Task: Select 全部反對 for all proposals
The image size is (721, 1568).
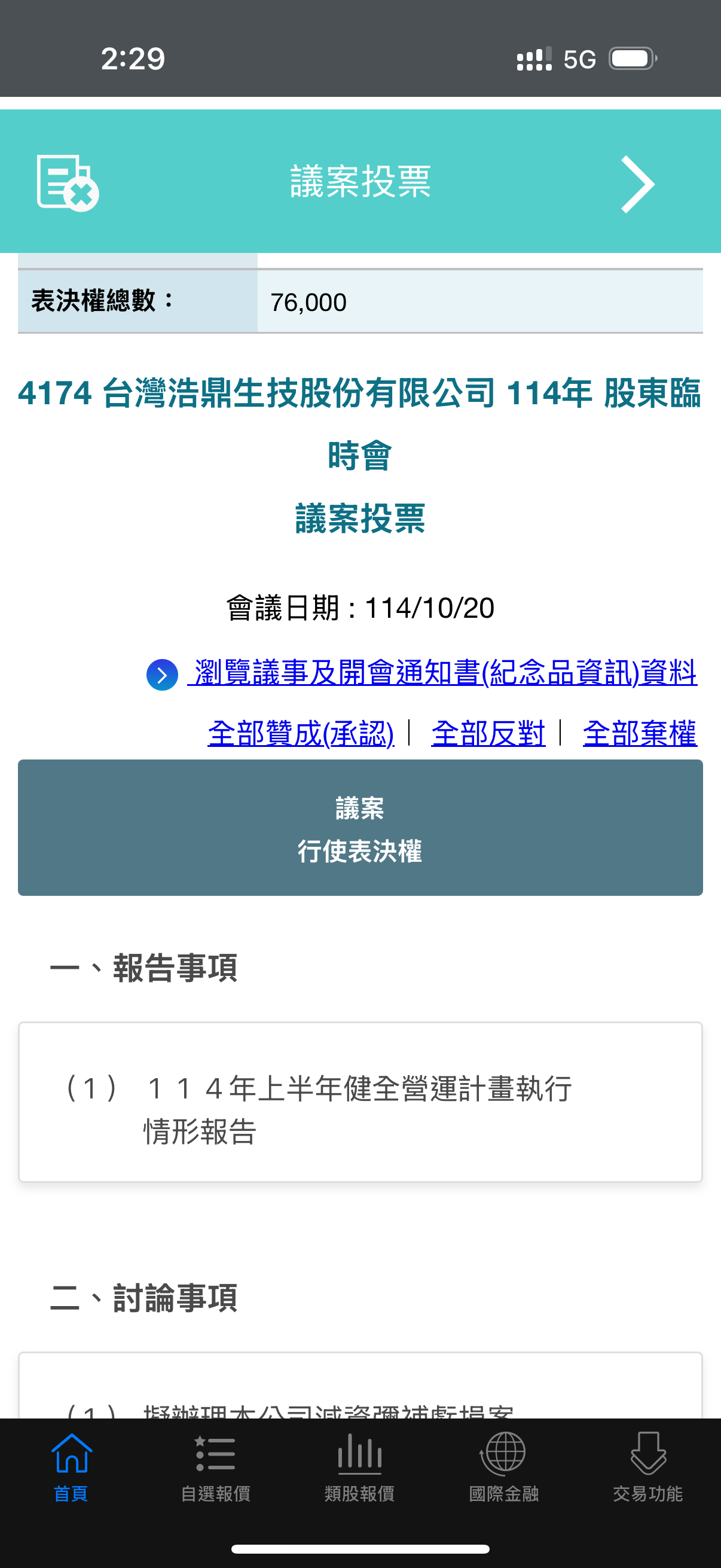Action: pos(488,734)
